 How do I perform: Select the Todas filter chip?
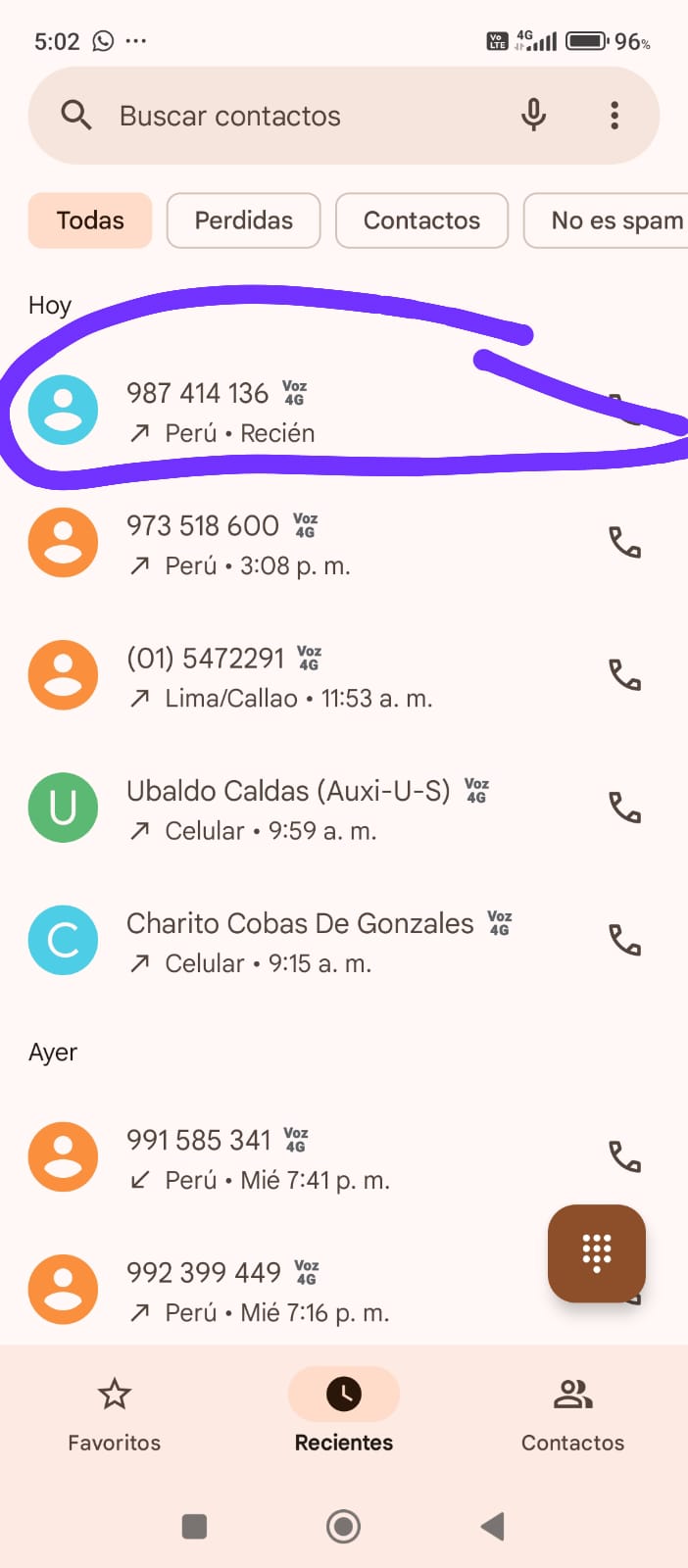click(x=90, y=220)
